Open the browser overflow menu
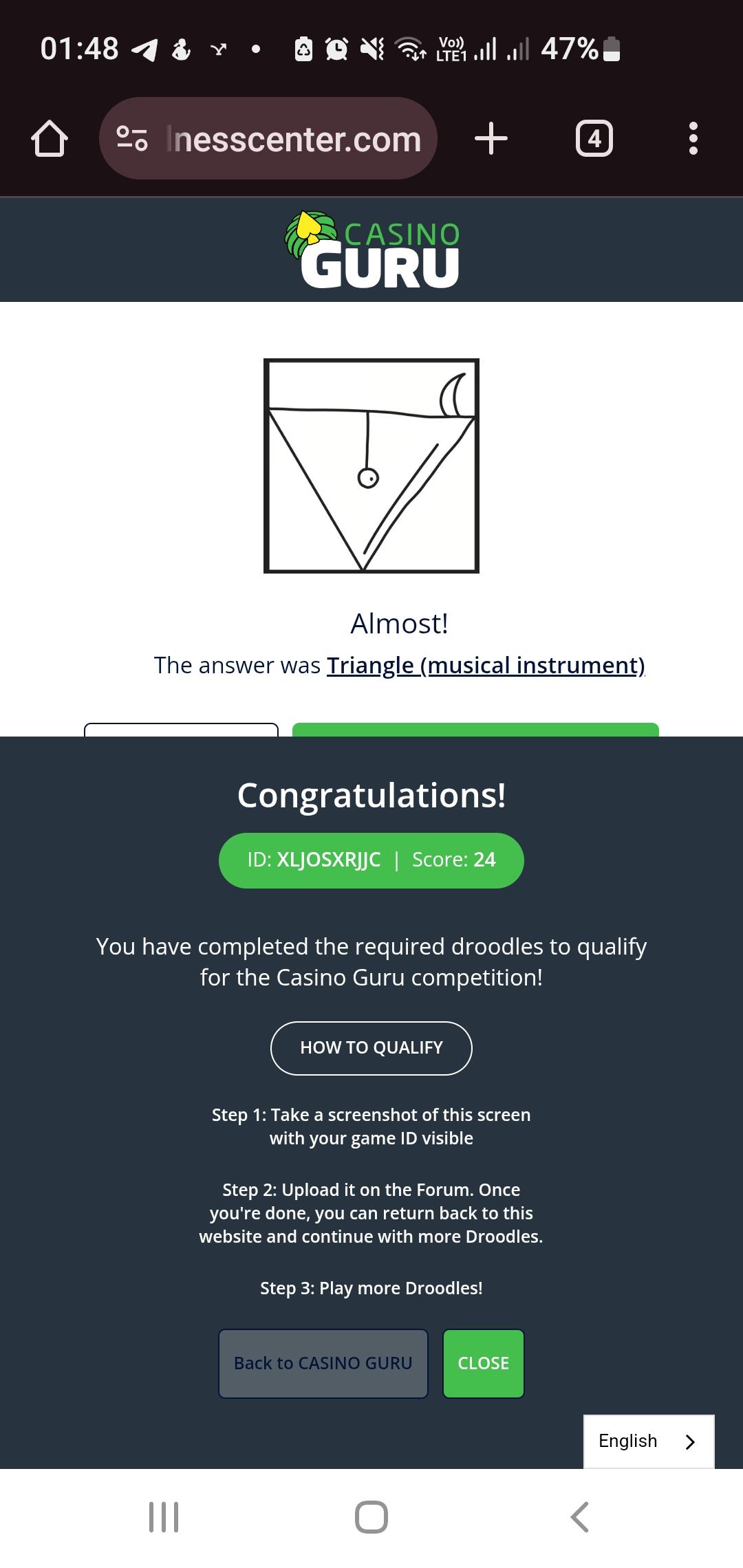Image resolution: width=743 pixels, height=1568 pixels. (693, 139)
